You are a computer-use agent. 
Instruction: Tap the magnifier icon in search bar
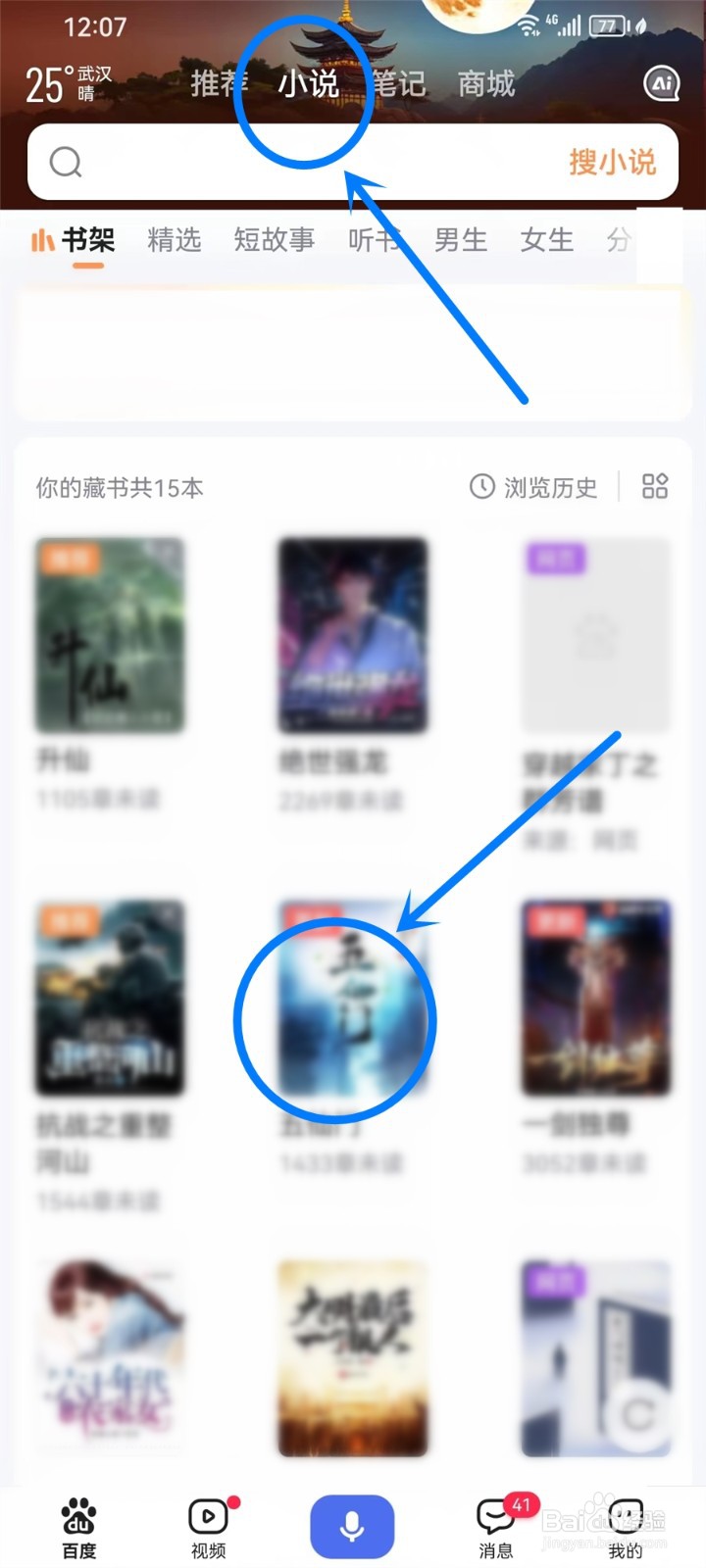click(x=66, y=162)
